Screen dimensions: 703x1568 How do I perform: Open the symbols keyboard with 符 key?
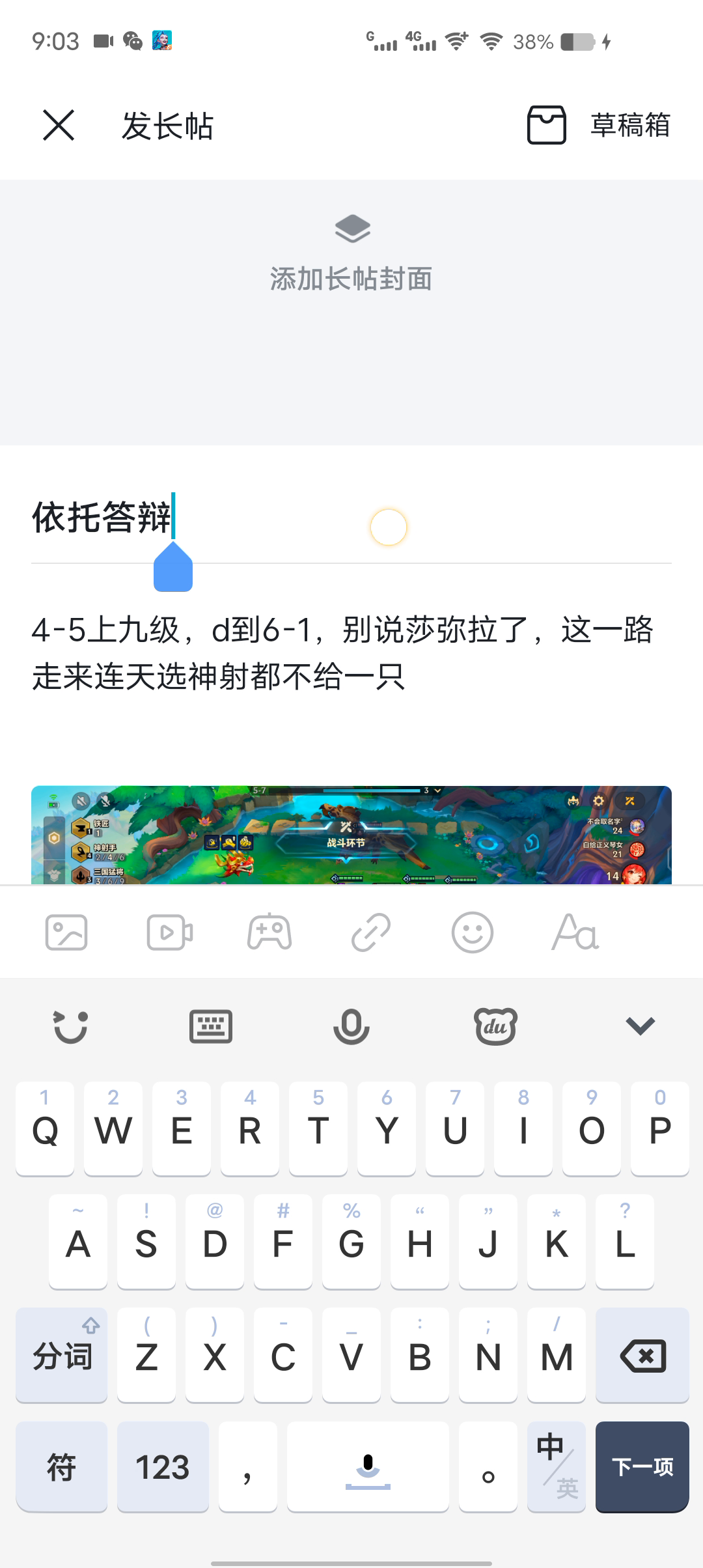click(x=61, y=1466)
